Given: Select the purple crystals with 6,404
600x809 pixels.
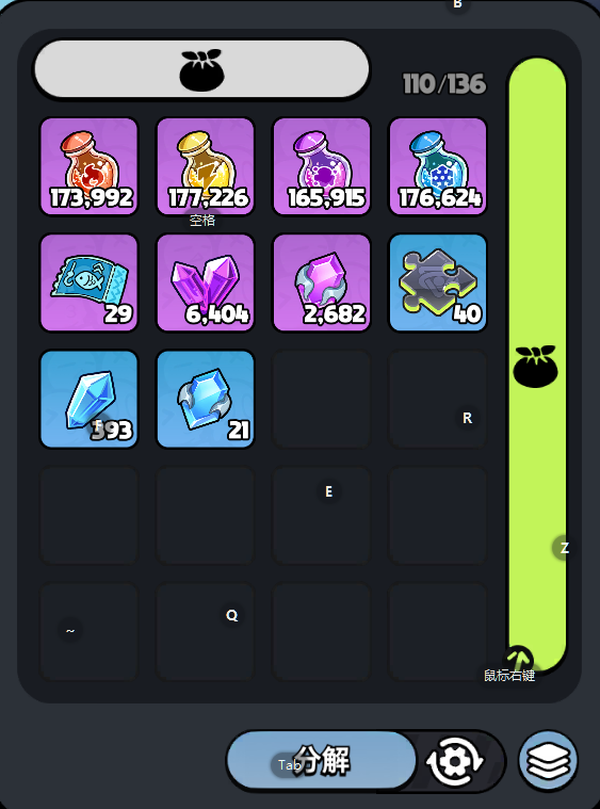Looking at the screenshot, I should click(205, 282).
